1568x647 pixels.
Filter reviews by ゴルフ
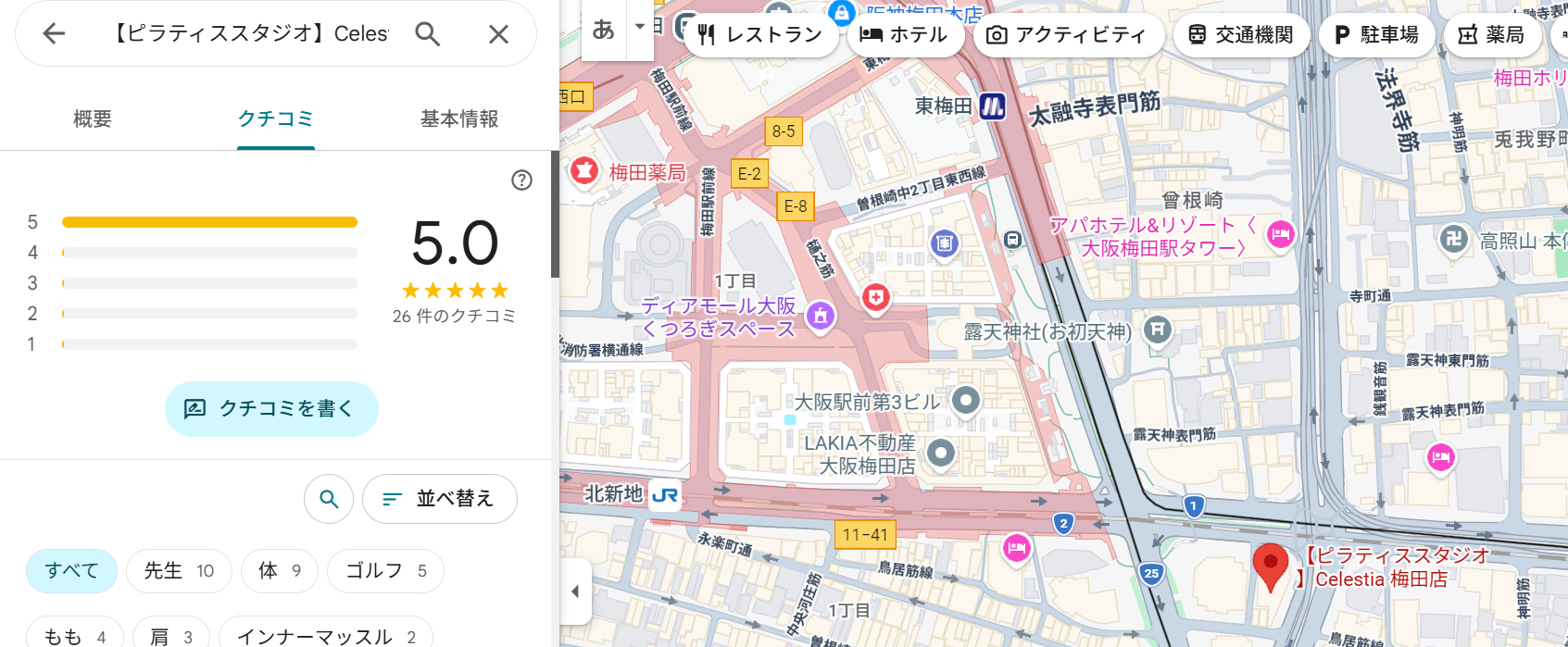point(385,570)
